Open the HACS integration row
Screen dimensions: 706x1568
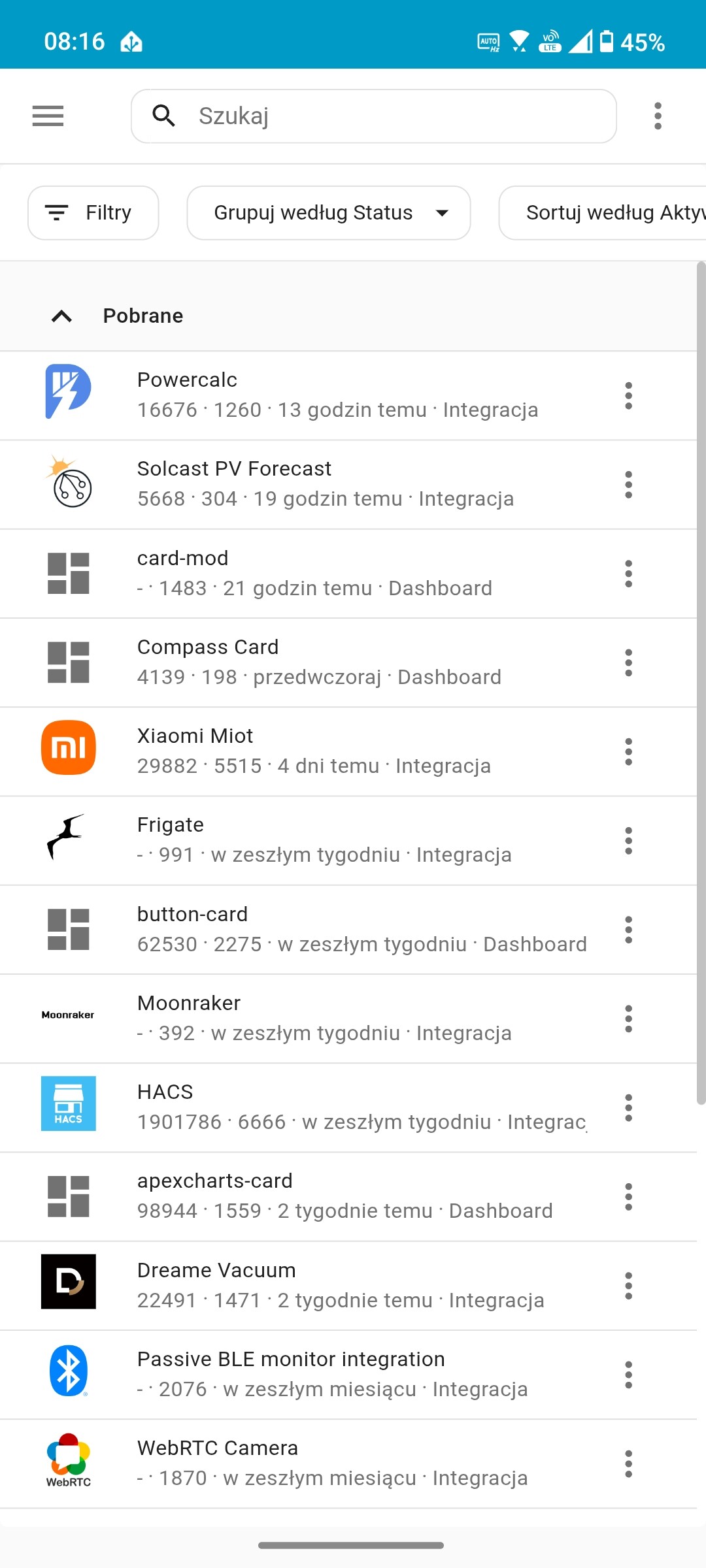pyautogui.click(x=361, y=1107)
